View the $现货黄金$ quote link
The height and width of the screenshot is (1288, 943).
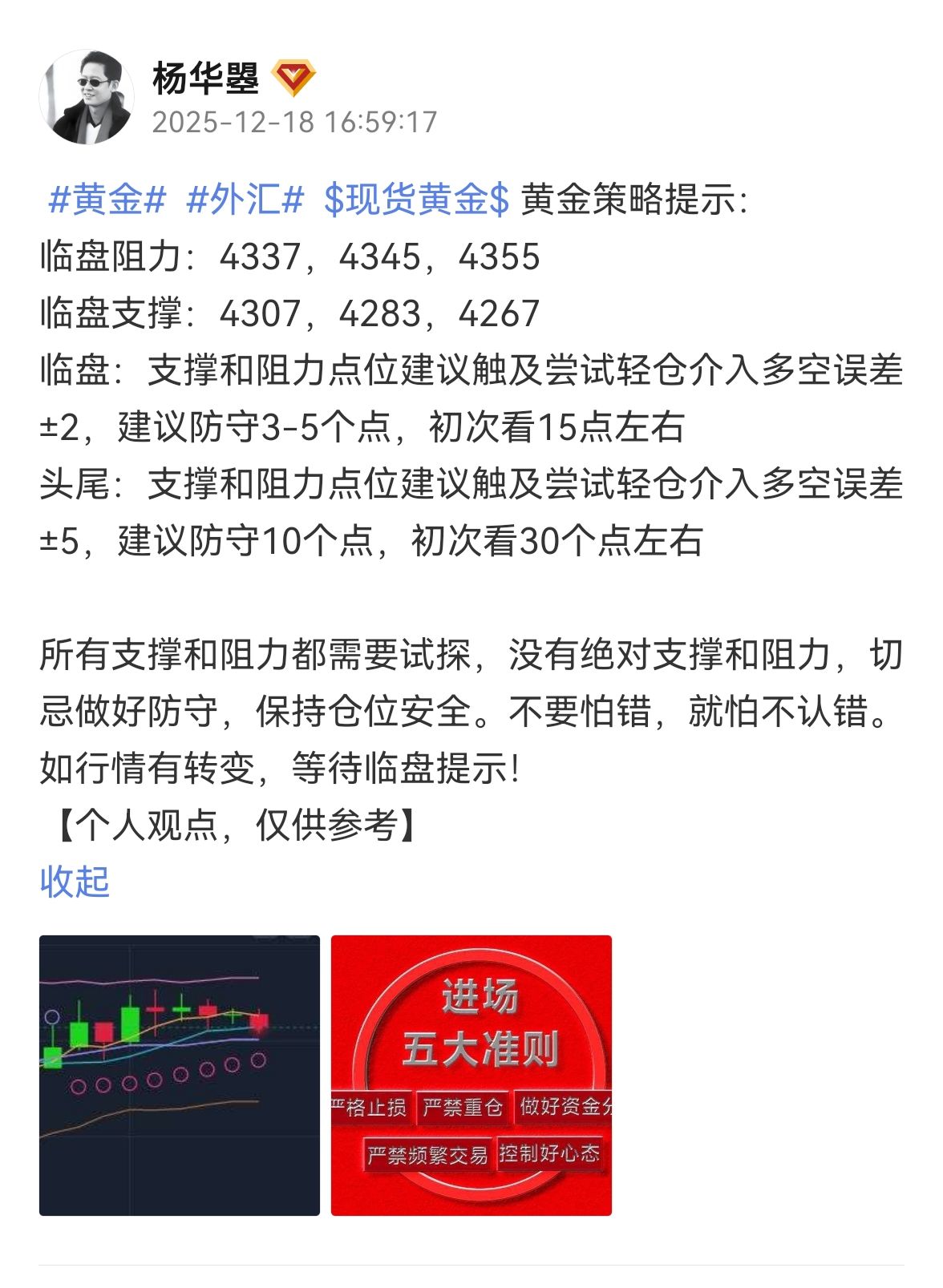pyautogui.click(x=416, y=200)
